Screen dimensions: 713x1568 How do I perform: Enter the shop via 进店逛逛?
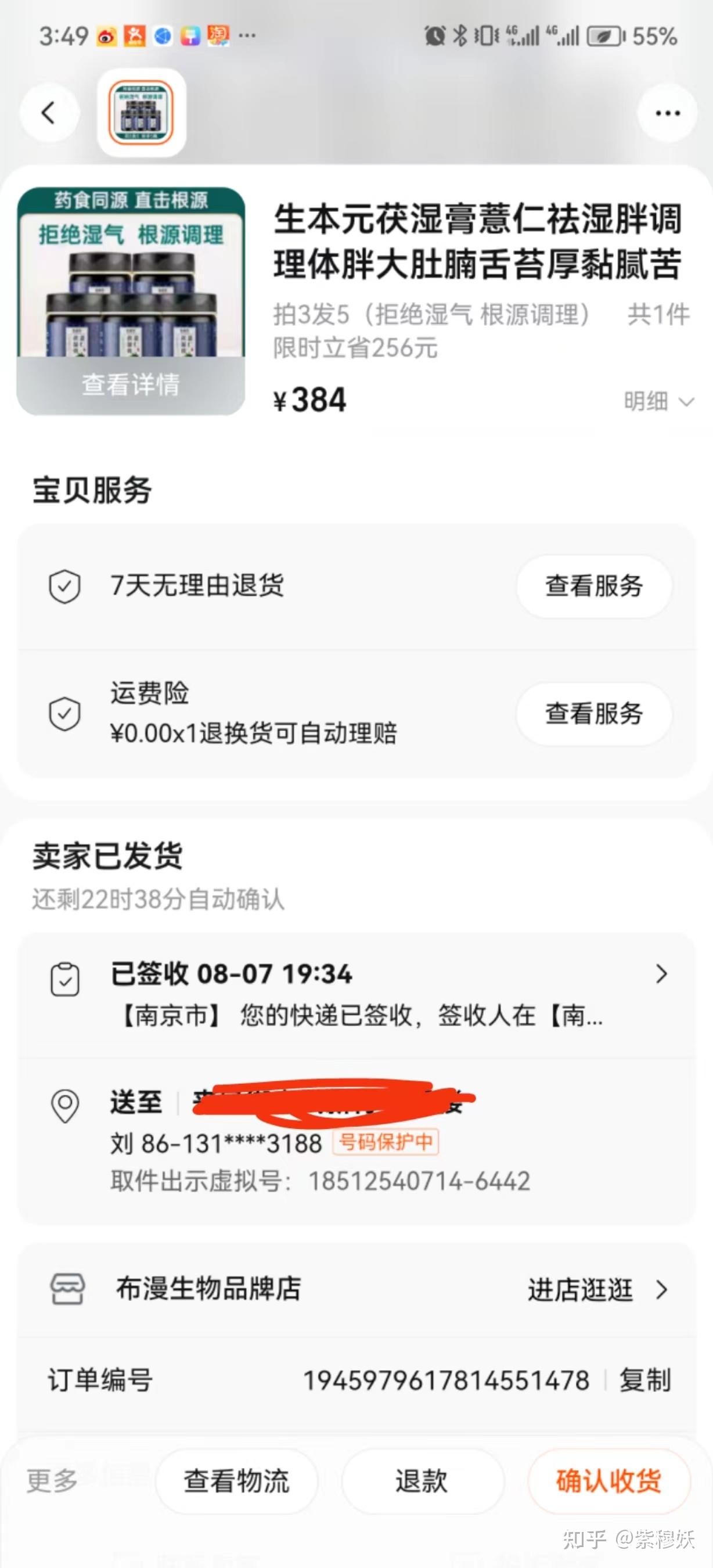(x=597, y=1290)
